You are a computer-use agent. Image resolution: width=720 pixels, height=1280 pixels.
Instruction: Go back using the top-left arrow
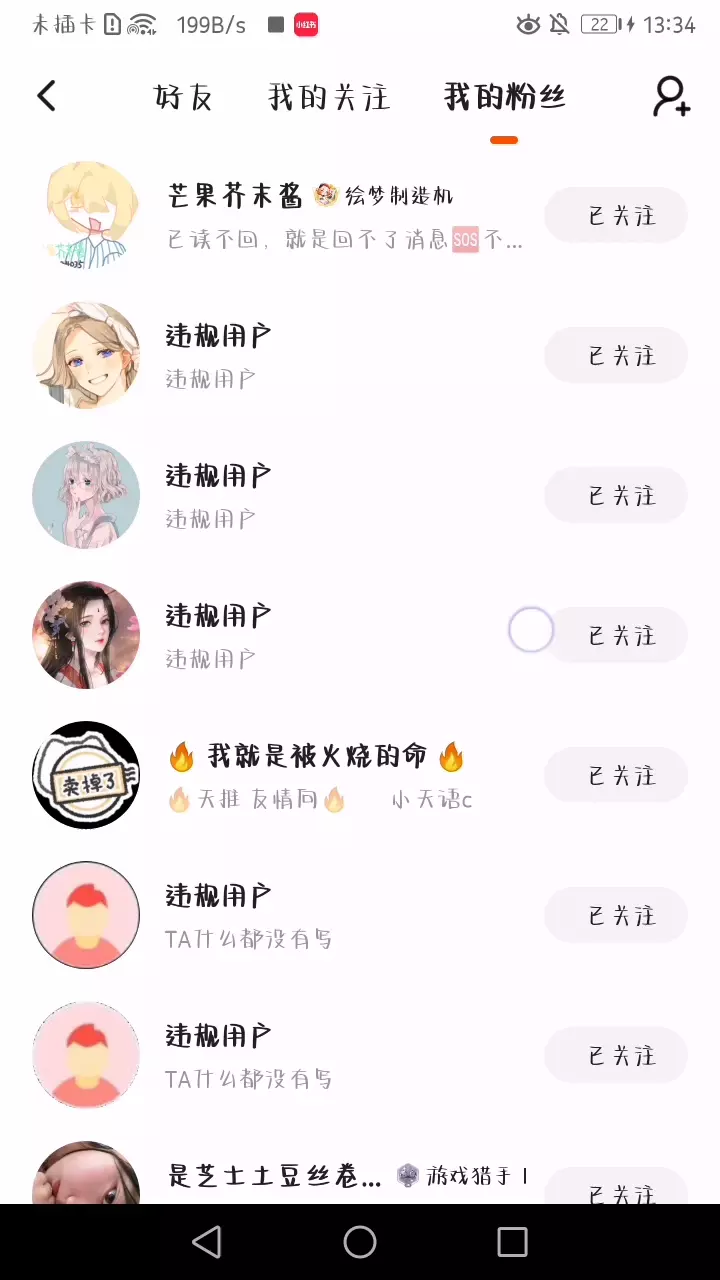pyautogui.click(x=46, y=96)
